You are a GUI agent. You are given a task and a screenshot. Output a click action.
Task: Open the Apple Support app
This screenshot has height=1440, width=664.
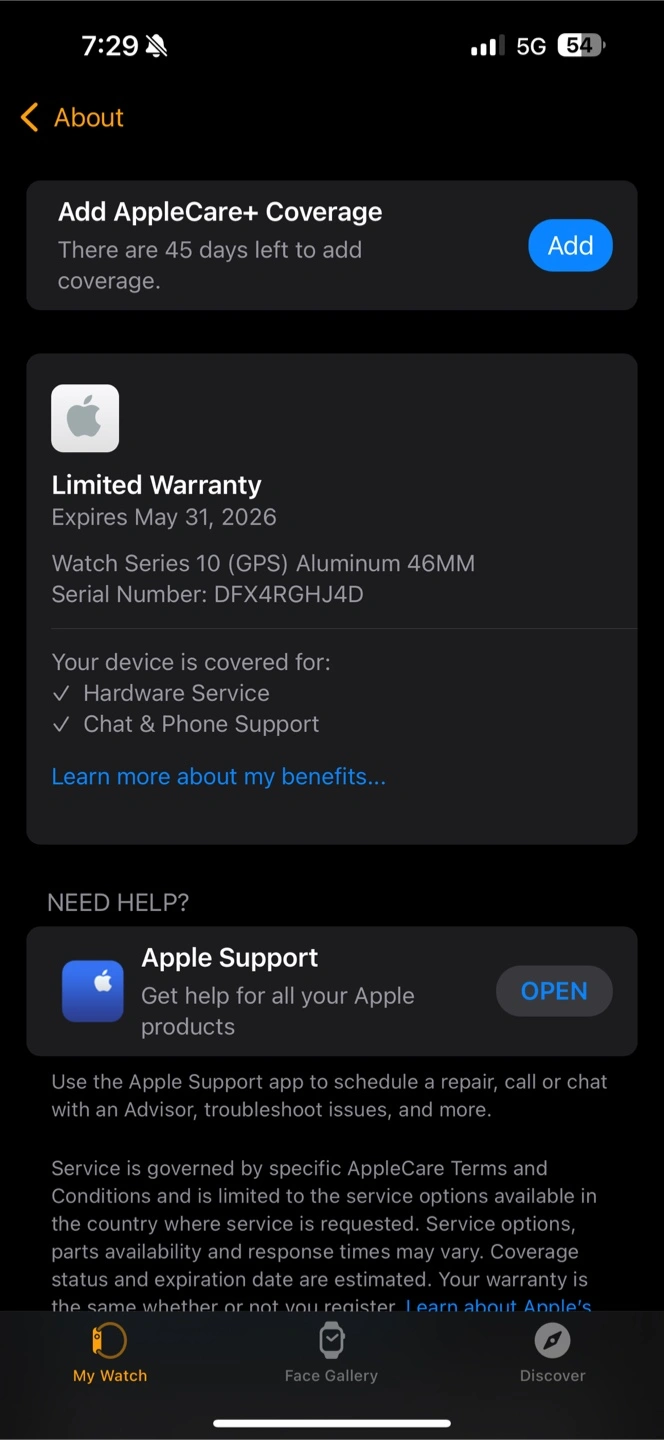tap(554, 991)
